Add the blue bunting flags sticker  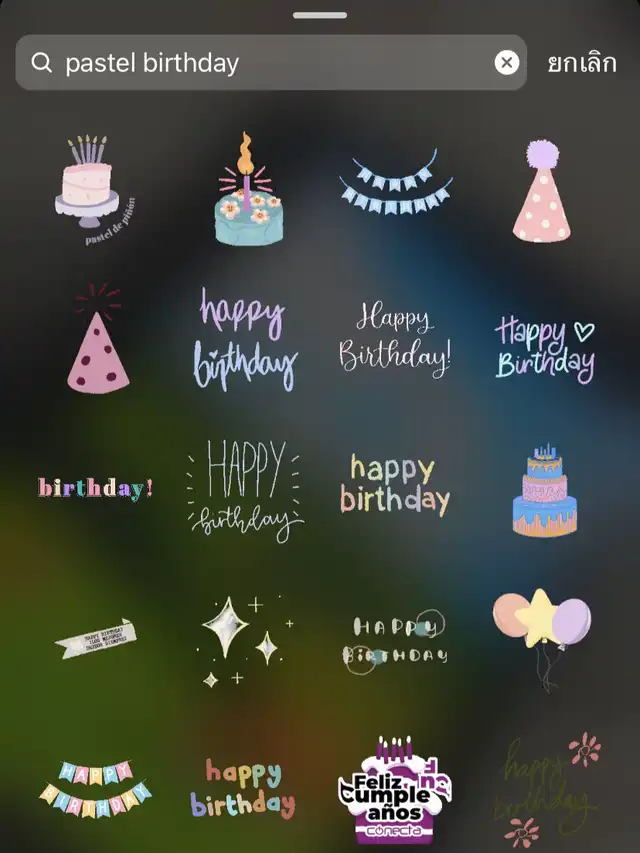(395, 184)
